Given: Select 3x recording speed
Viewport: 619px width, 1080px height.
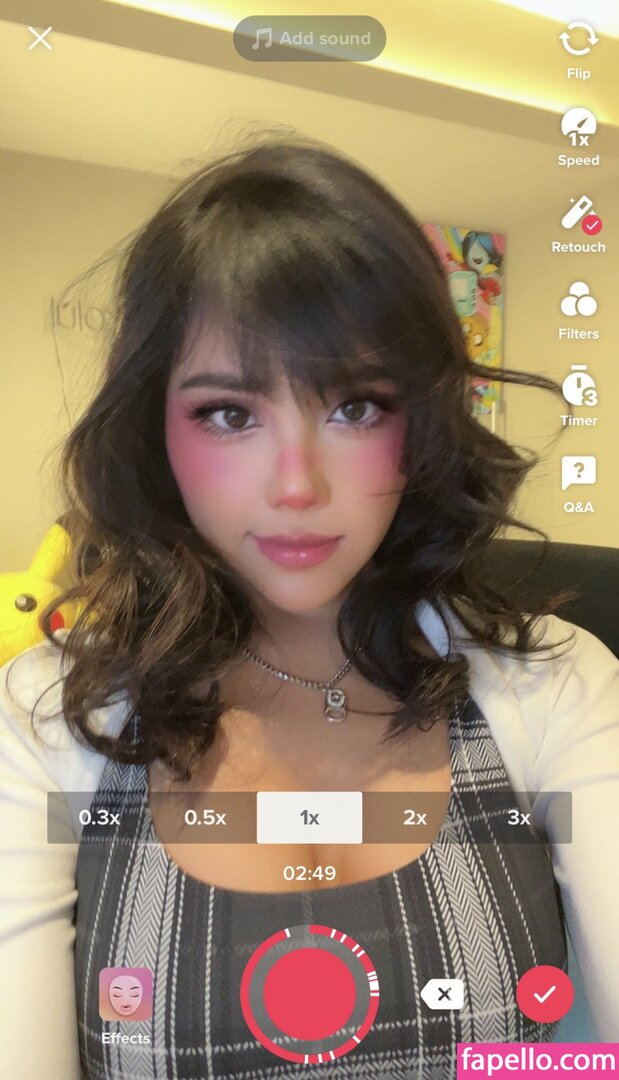Looking at the screenshot, I should [519, 818].
